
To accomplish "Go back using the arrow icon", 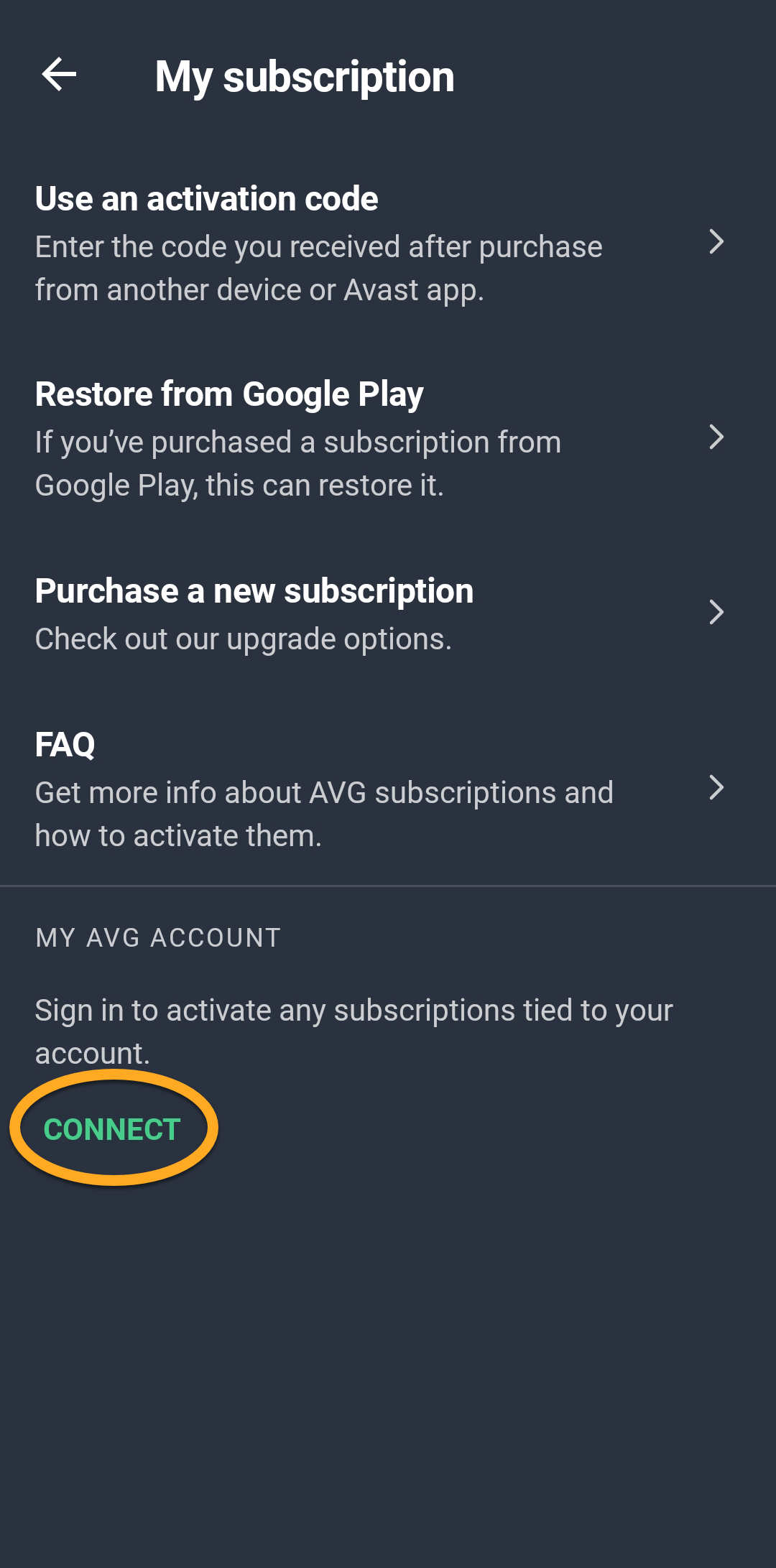I will coord(59,75).
